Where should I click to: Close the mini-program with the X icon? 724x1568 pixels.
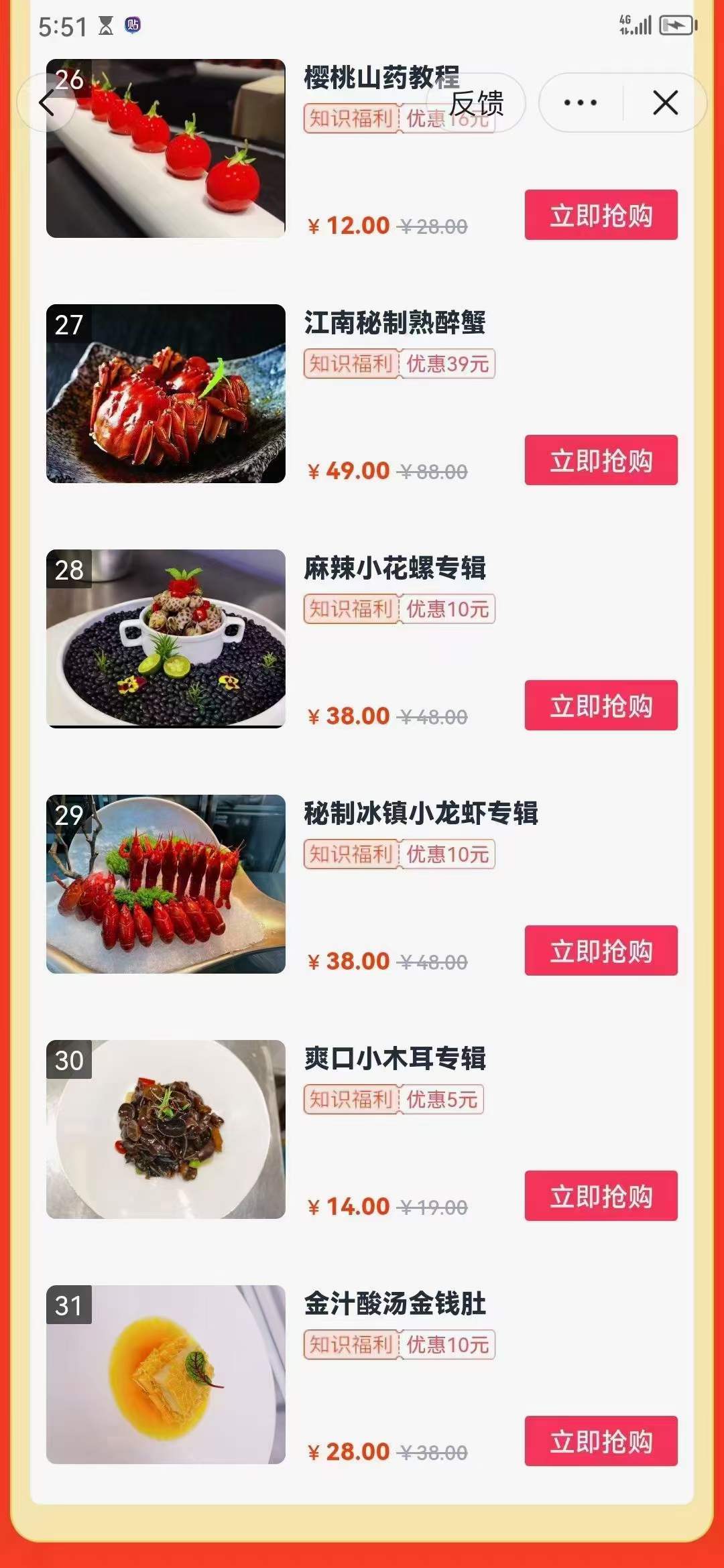tap(664, 103)
